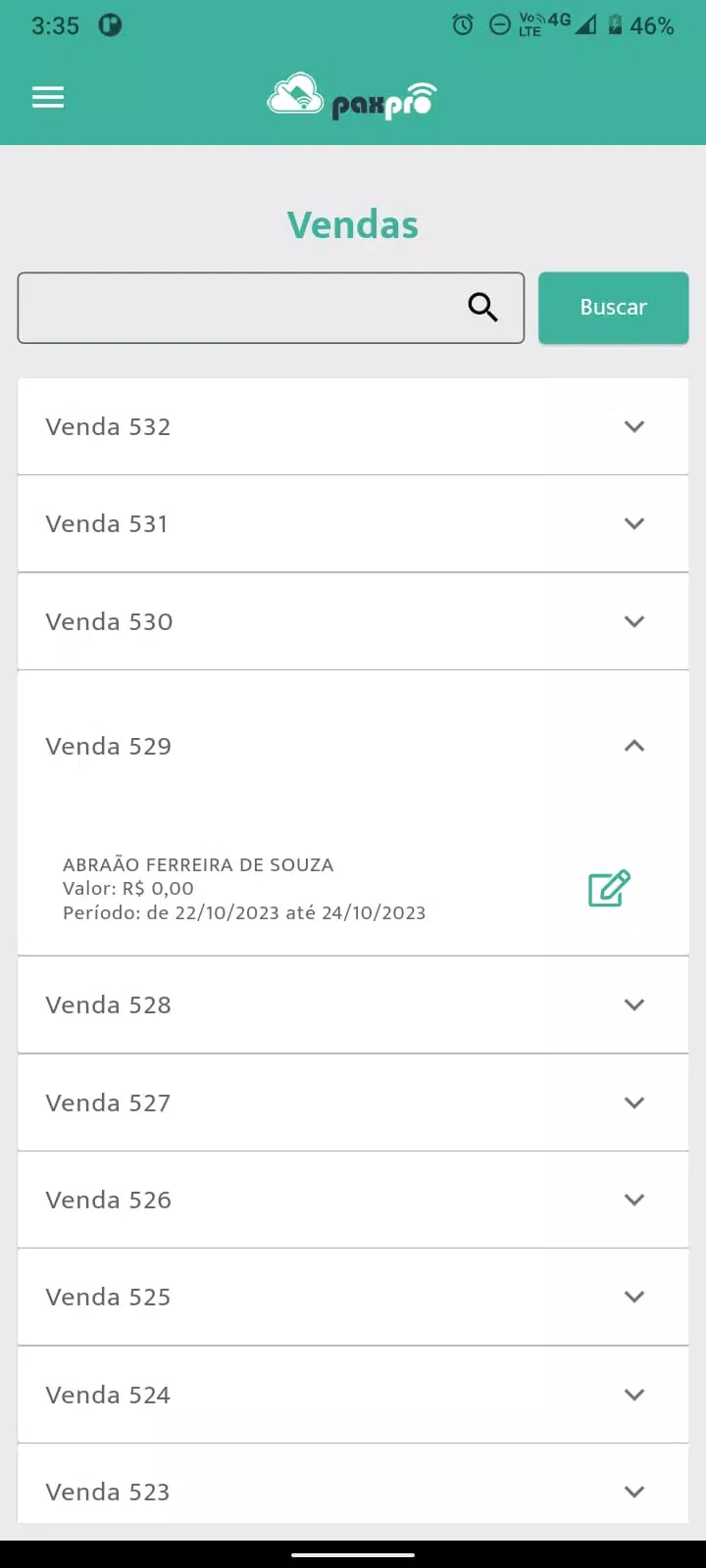Viewport: 706px width, 1568px height.
Task: Open the hamburger drawer menu
Action: [x=48, y=97]
